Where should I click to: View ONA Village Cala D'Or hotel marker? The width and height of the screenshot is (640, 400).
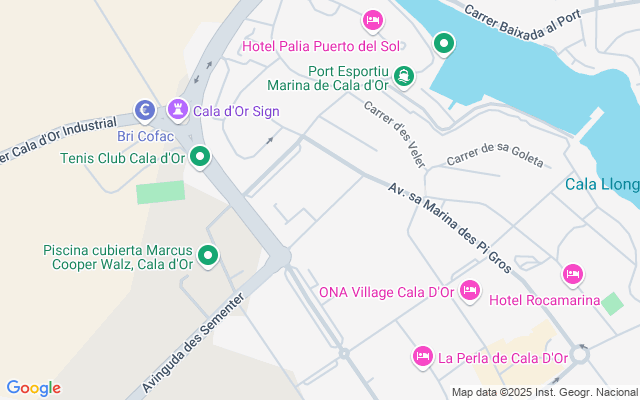pos(470,291)
